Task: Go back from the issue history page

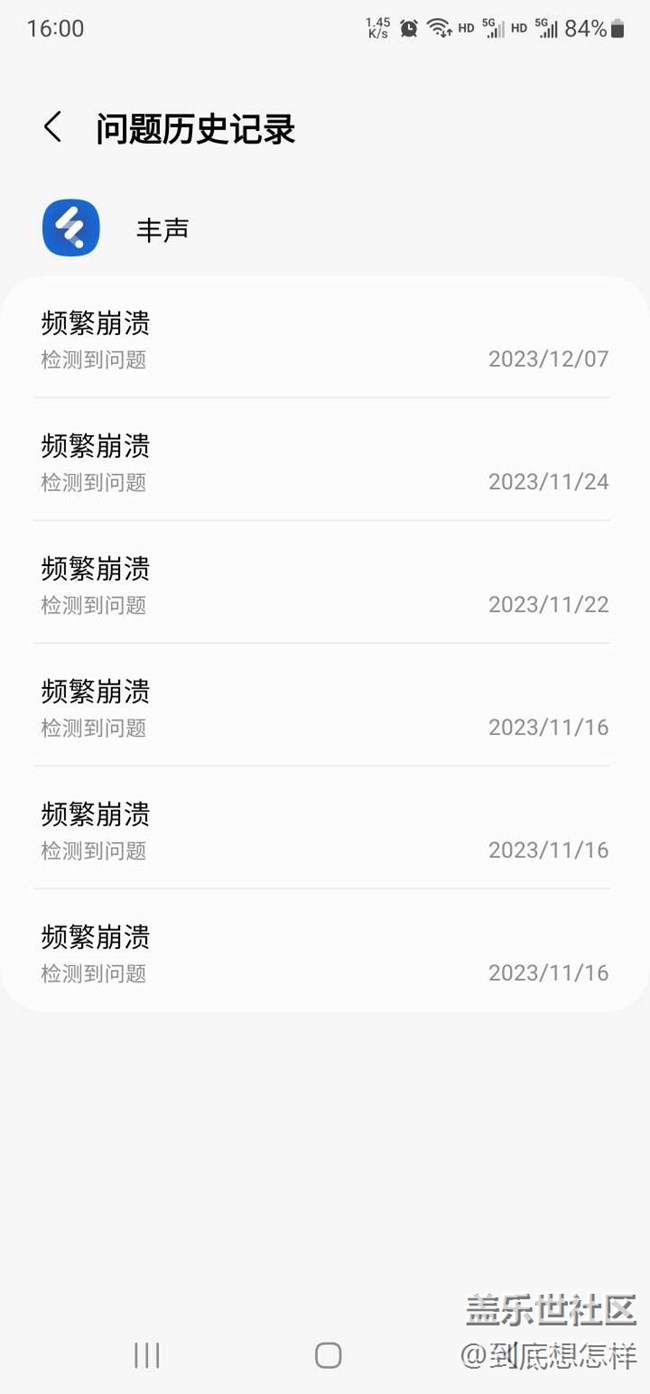Action: tap(53, 128)
